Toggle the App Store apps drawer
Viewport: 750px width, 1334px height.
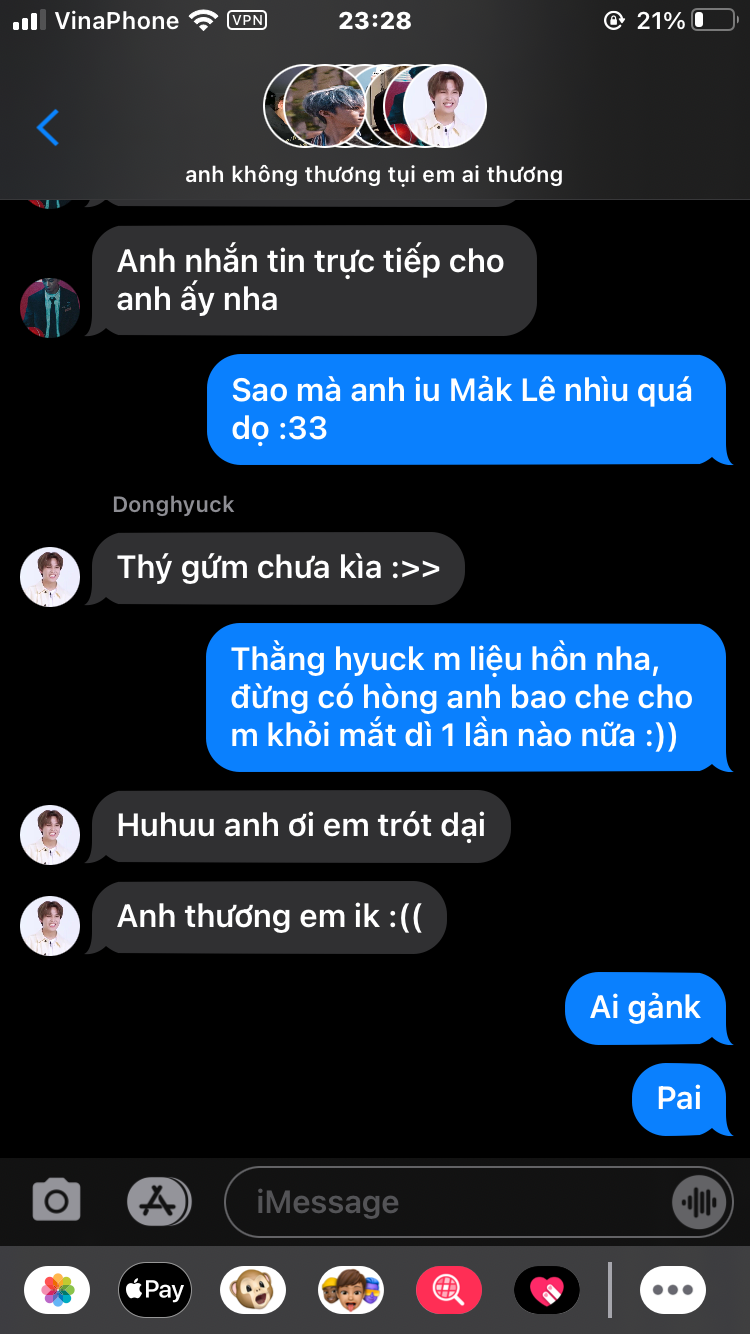pyautogui.click(x=158, y=1201)
